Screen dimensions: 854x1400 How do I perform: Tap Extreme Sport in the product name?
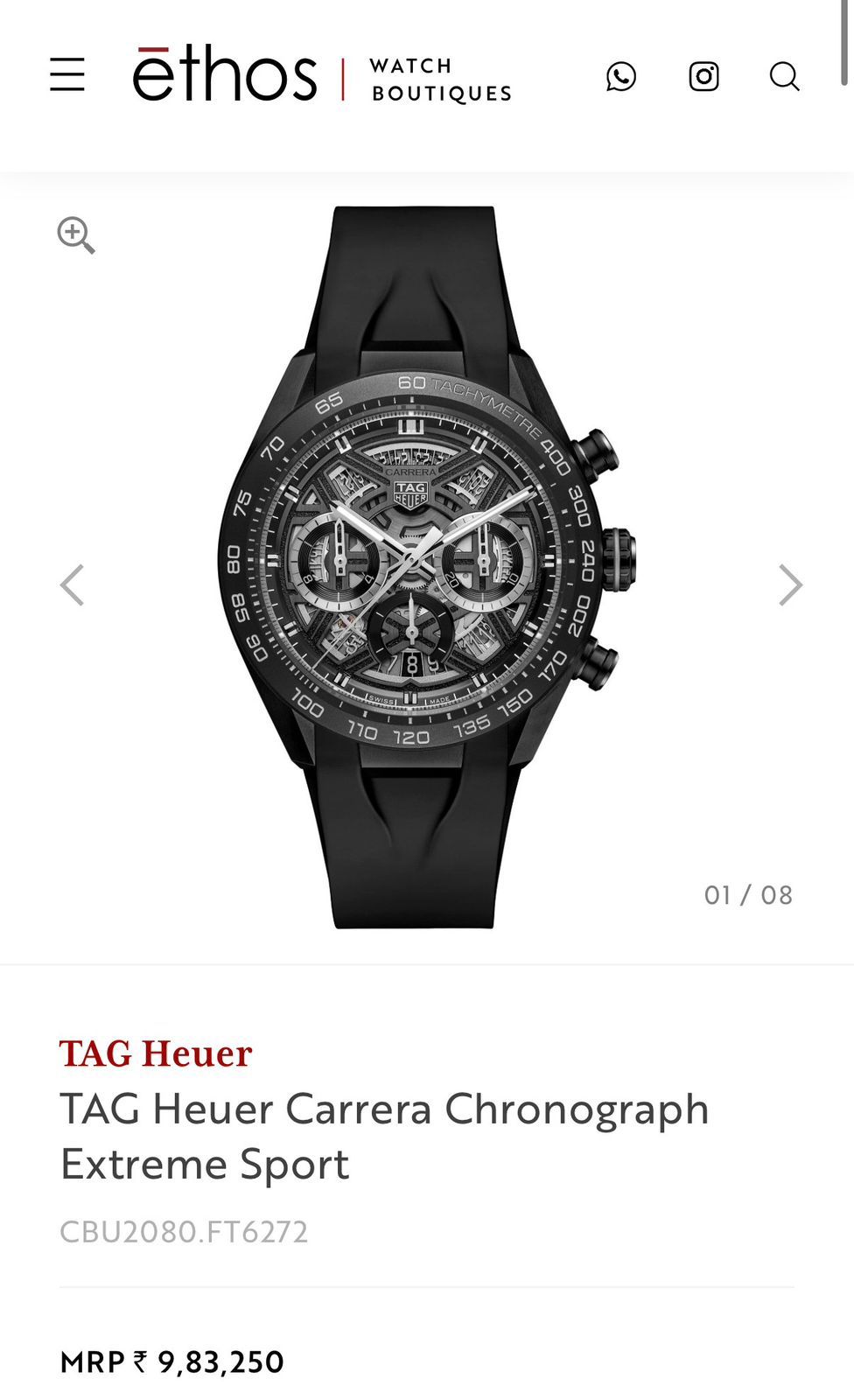(x=205, y=1164)
